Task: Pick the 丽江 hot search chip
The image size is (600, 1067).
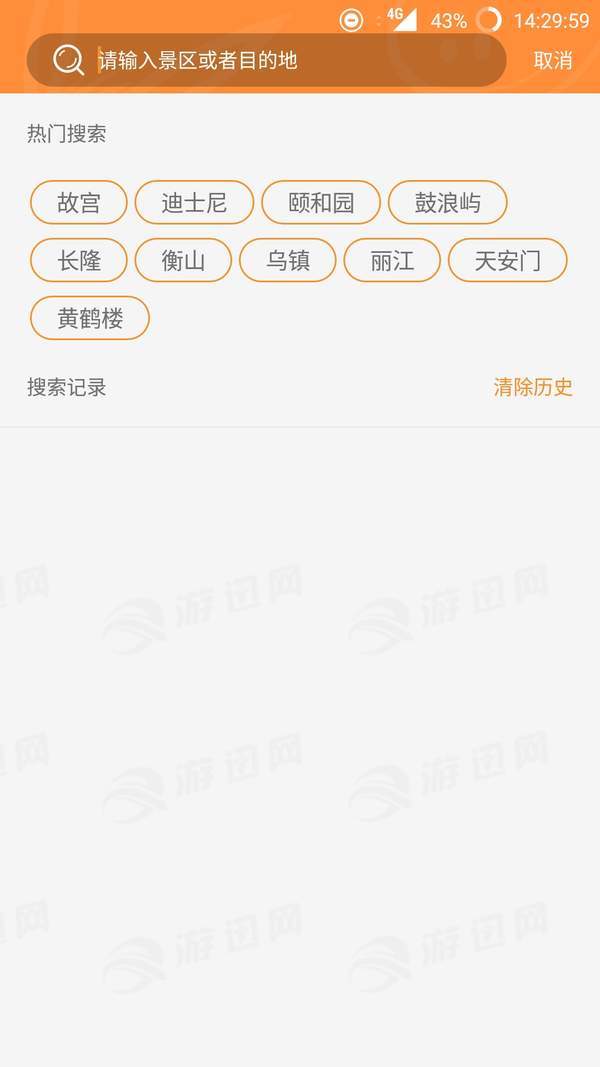Action: point(392,261)
